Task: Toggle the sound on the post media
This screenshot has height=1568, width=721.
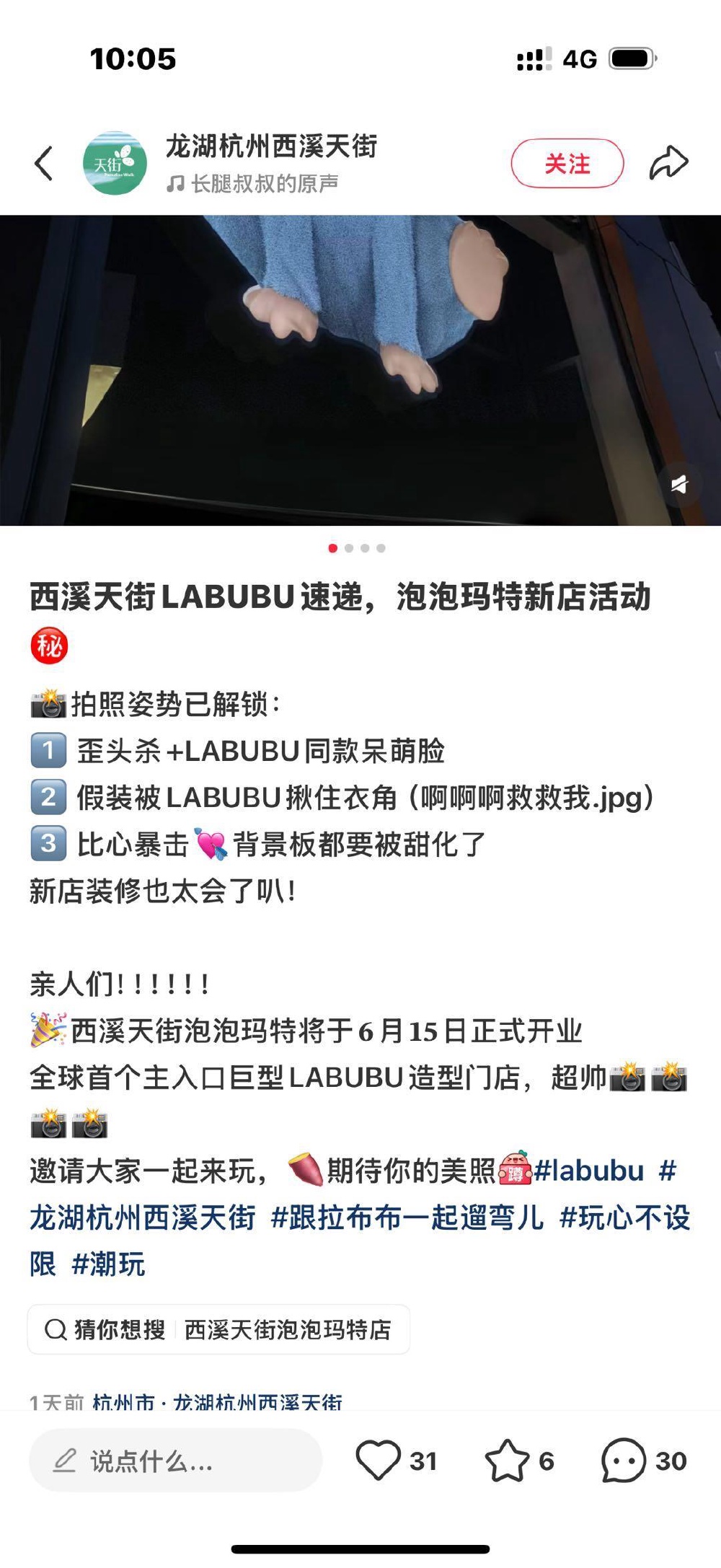Action: click(x=679, y=484)
